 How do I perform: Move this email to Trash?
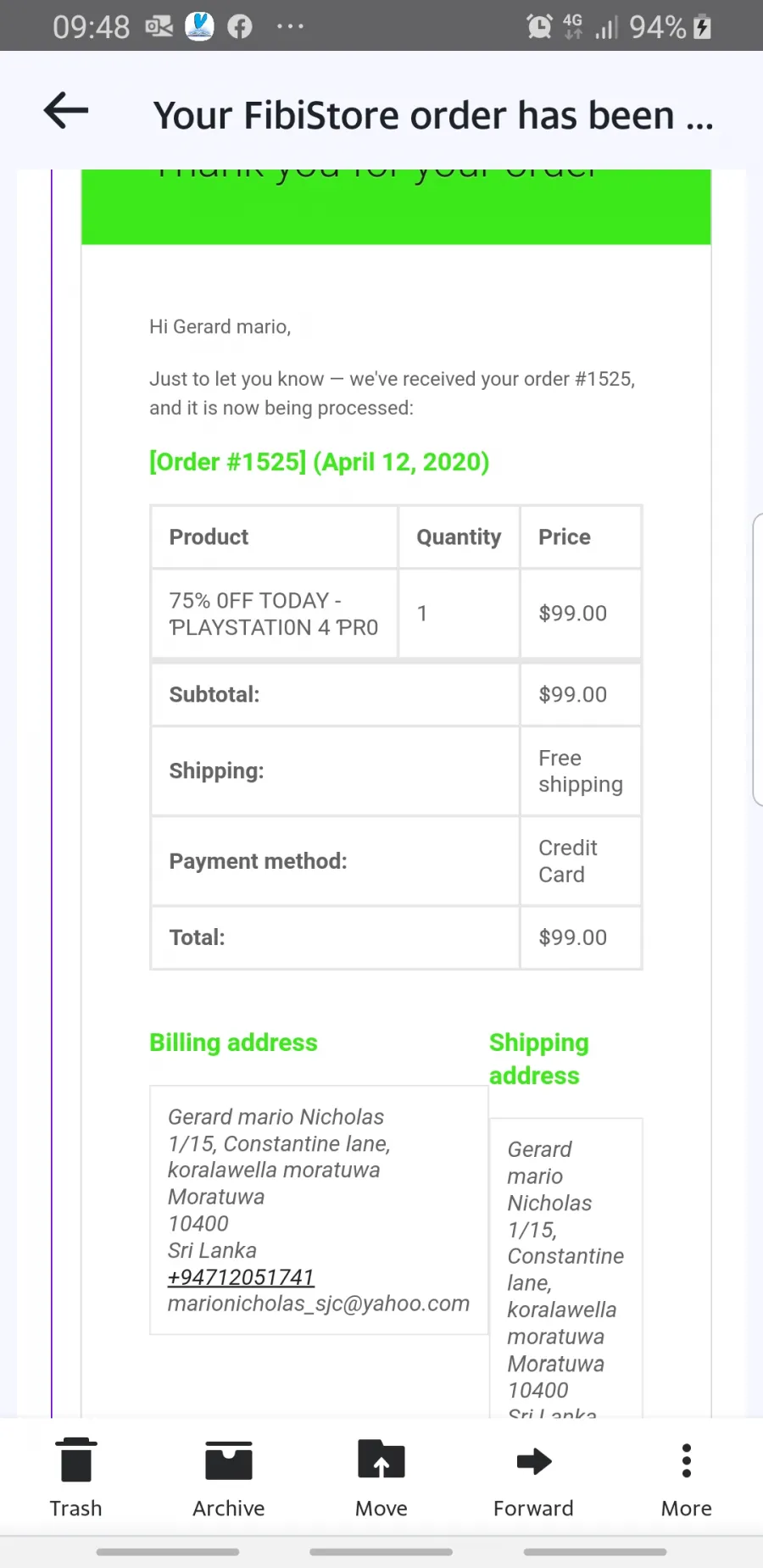tap(76, 1477)
